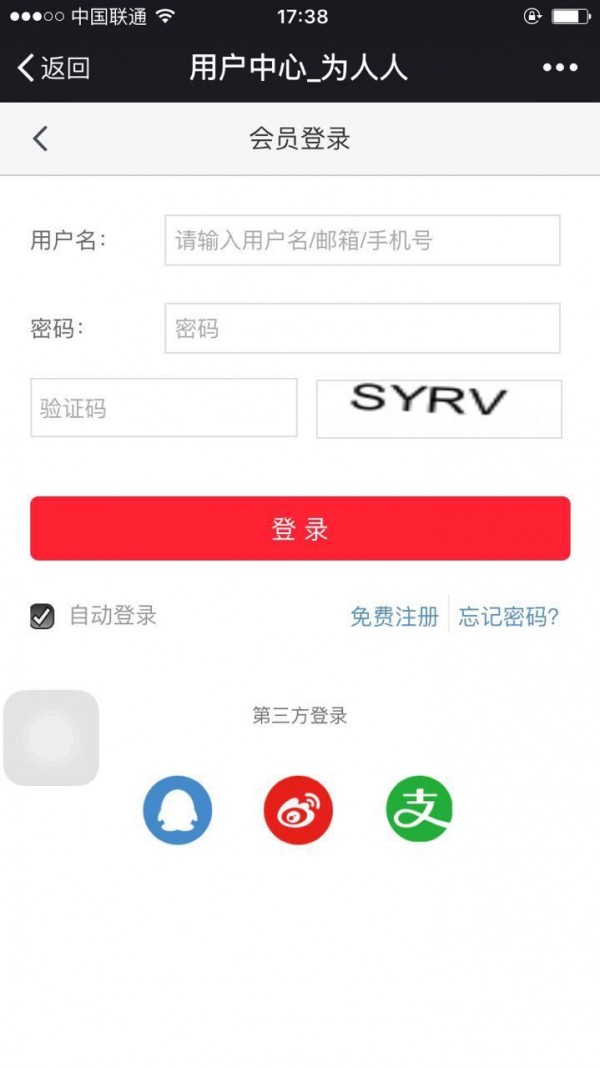
Task: Open the three-dot overflow menu
Action: (560, 68)
